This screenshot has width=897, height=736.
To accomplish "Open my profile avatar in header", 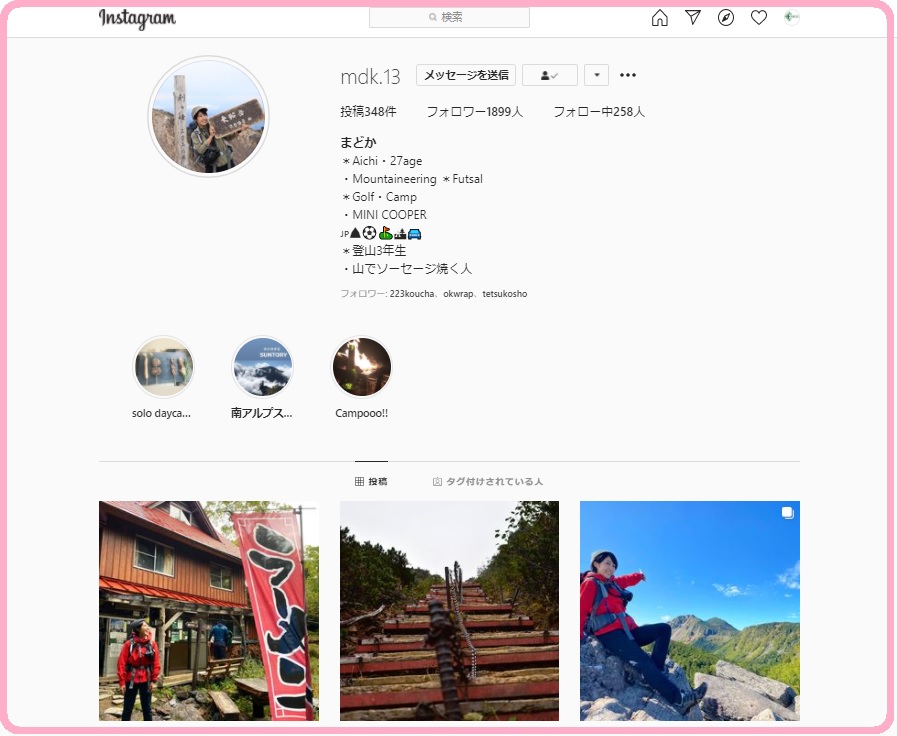I will click(791, 17).
